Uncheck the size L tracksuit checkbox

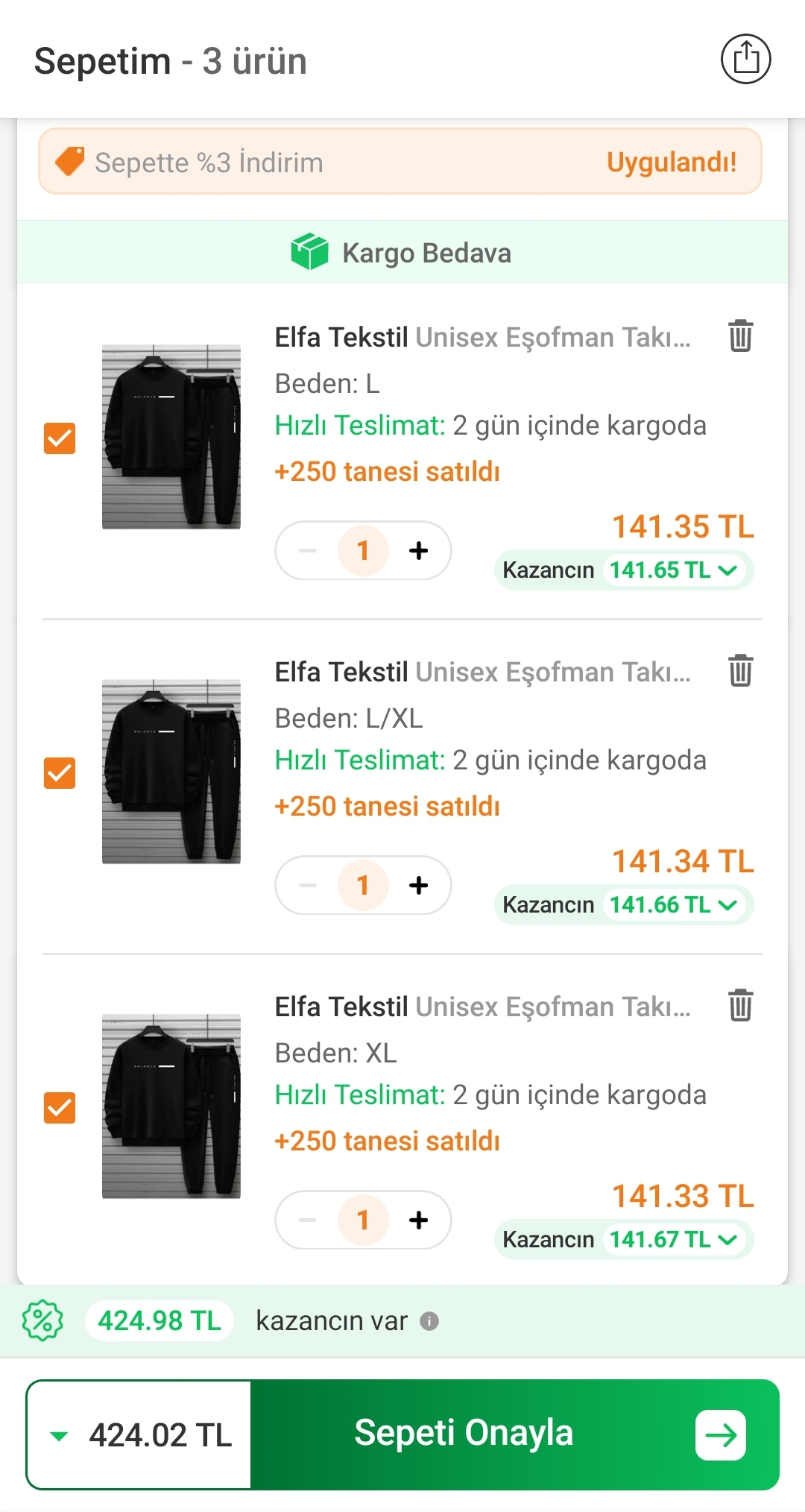[60, 438]
